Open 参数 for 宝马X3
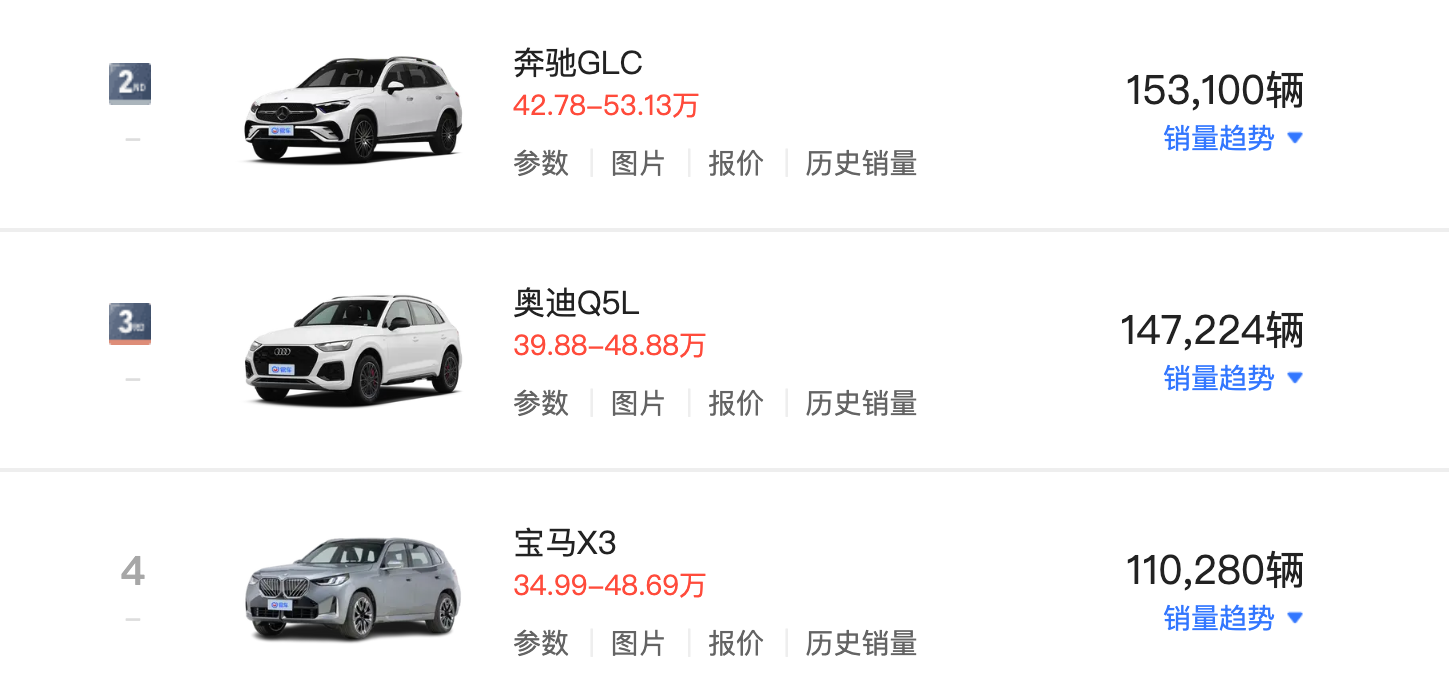Screen dimensions: 1449x700 (541, 643)
